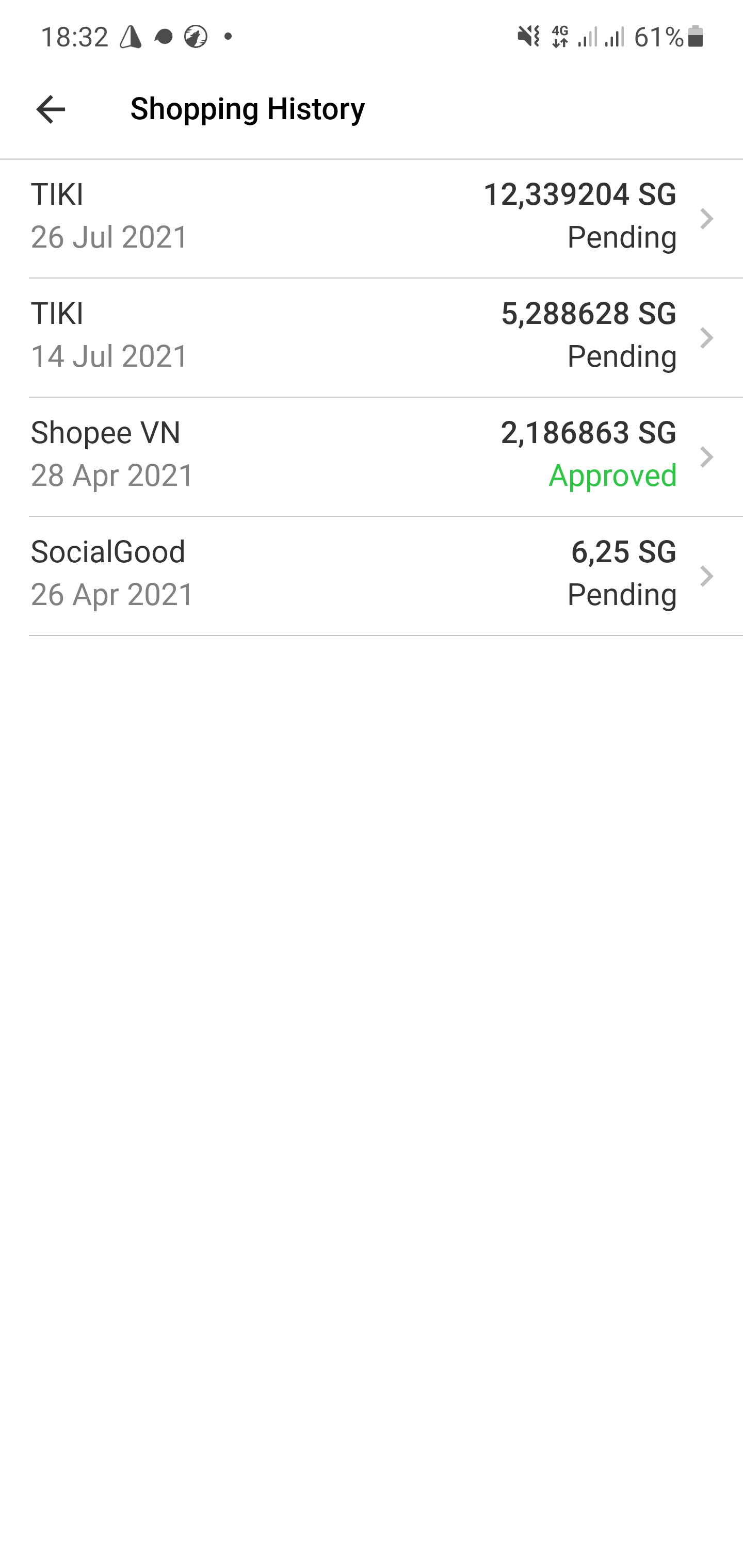View the TIKI order dated 14 Jul 2021
The width and height of the screenshot is (743, 1568).
[x=372, y=336]
